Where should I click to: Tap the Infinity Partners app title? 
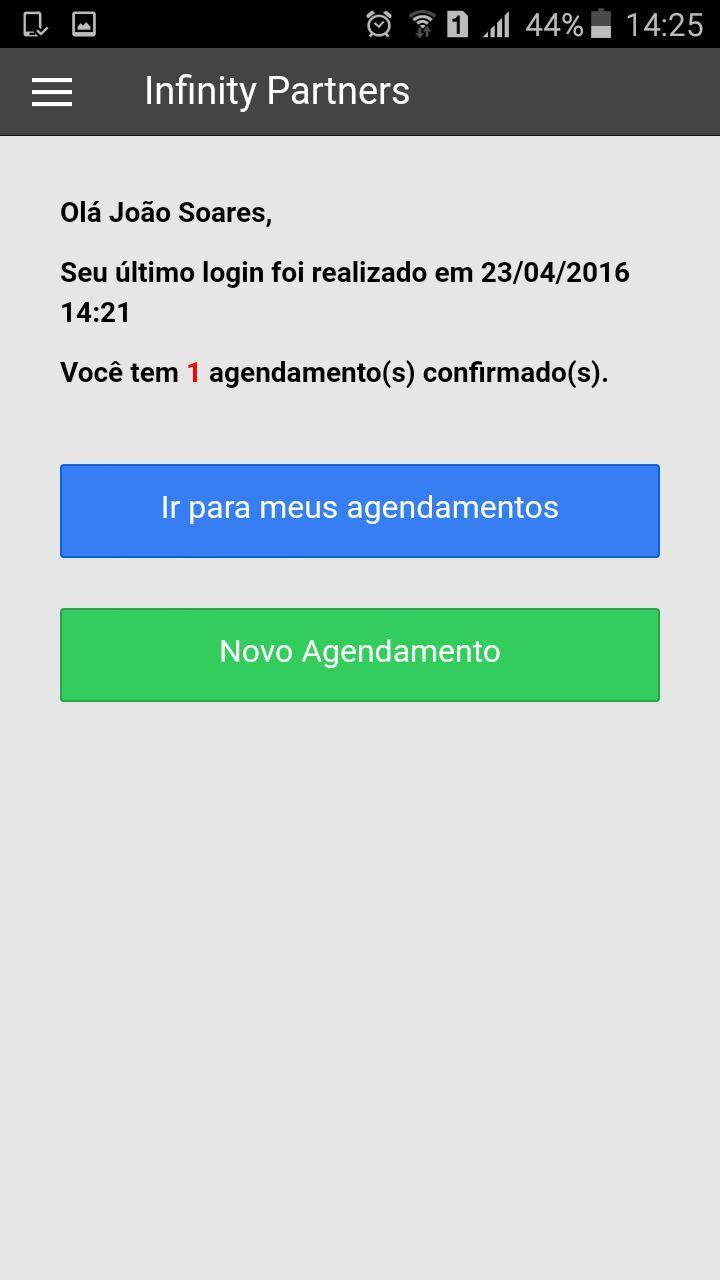tap(278, 91)
